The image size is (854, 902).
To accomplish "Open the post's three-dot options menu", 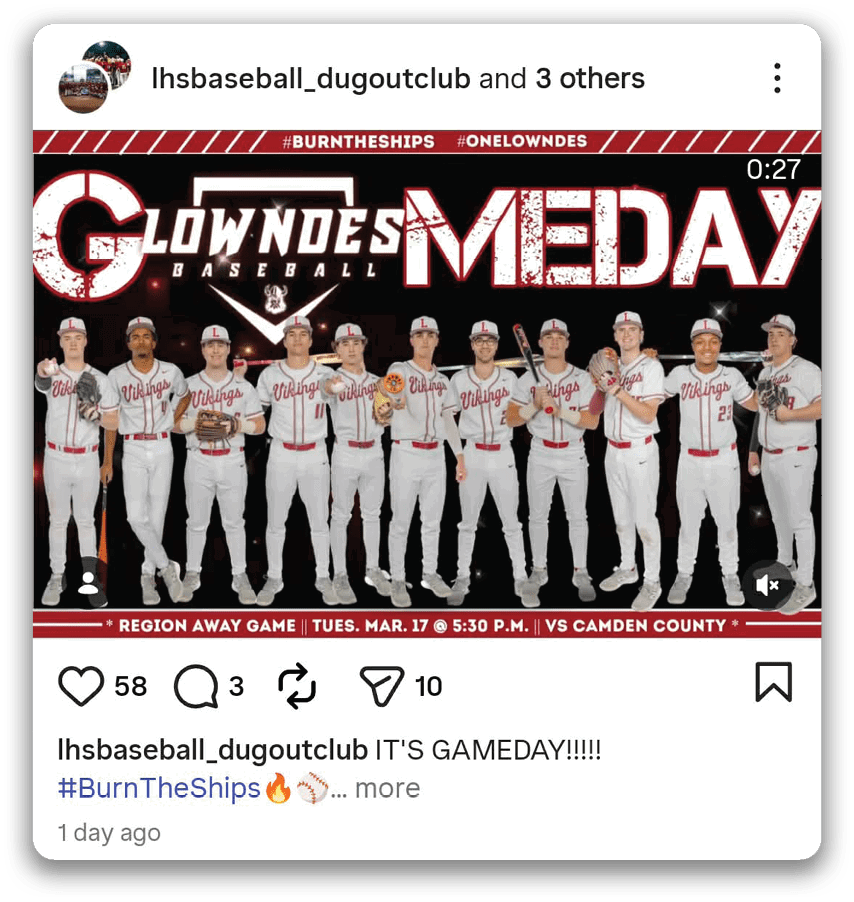I will point(777,79).
